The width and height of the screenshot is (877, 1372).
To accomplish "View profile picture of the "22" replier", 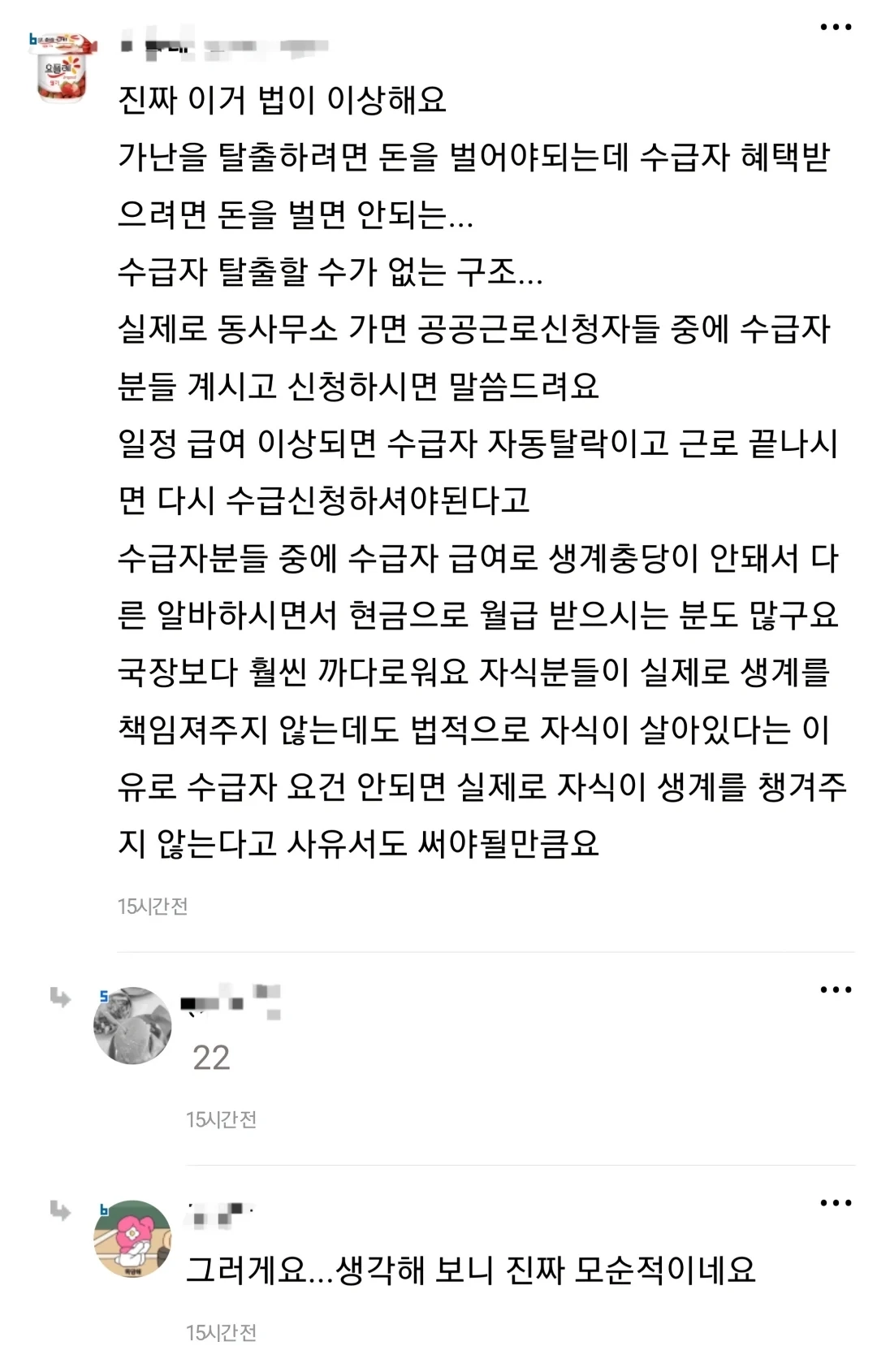I will pyautogui.click(x=132, y=1026).
